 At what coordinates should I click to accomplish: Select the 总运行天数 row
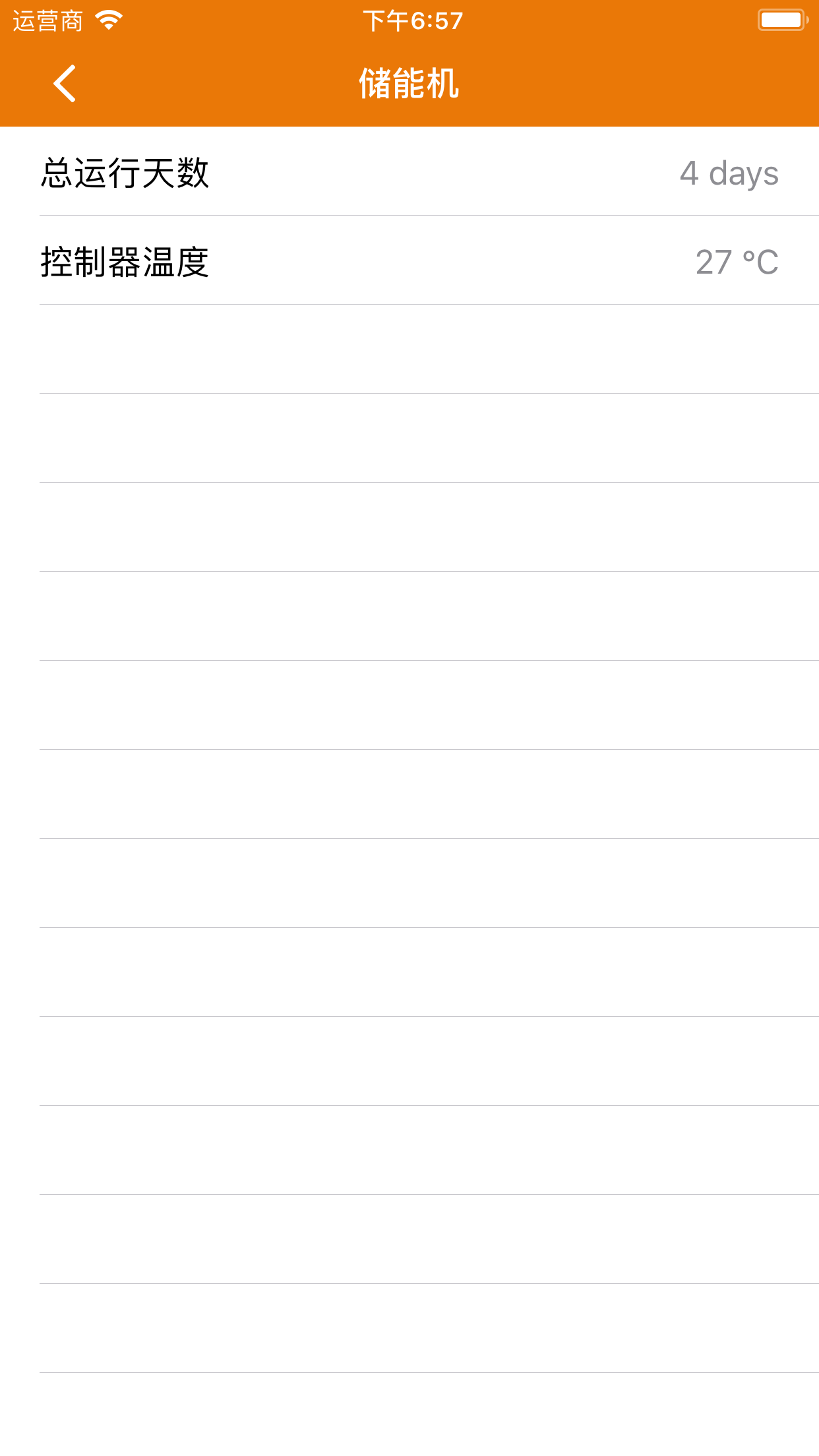click(x=409, y=173)
